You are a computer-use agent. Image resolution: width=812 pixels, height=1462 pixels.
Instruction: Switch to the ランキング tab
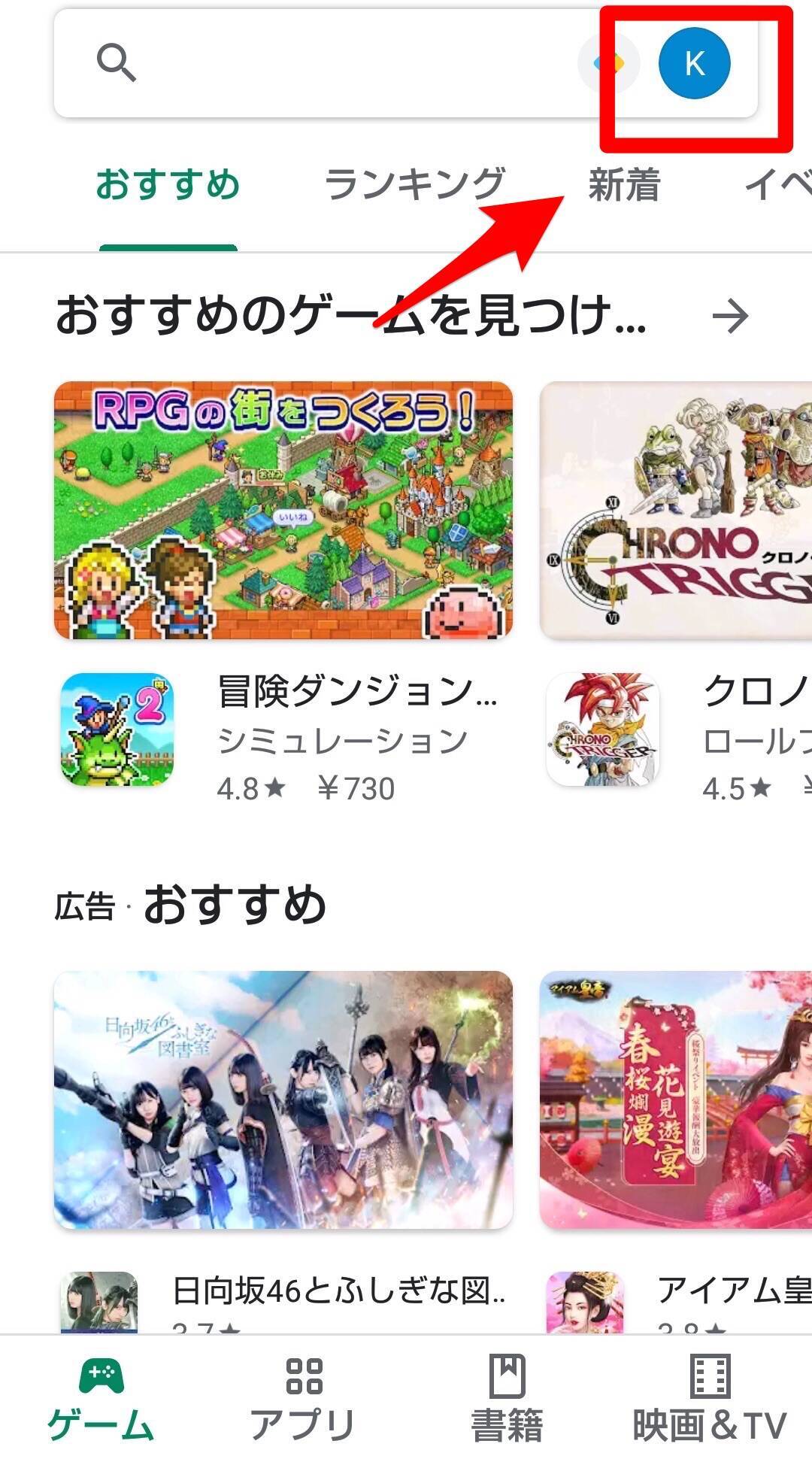[414, 185]
